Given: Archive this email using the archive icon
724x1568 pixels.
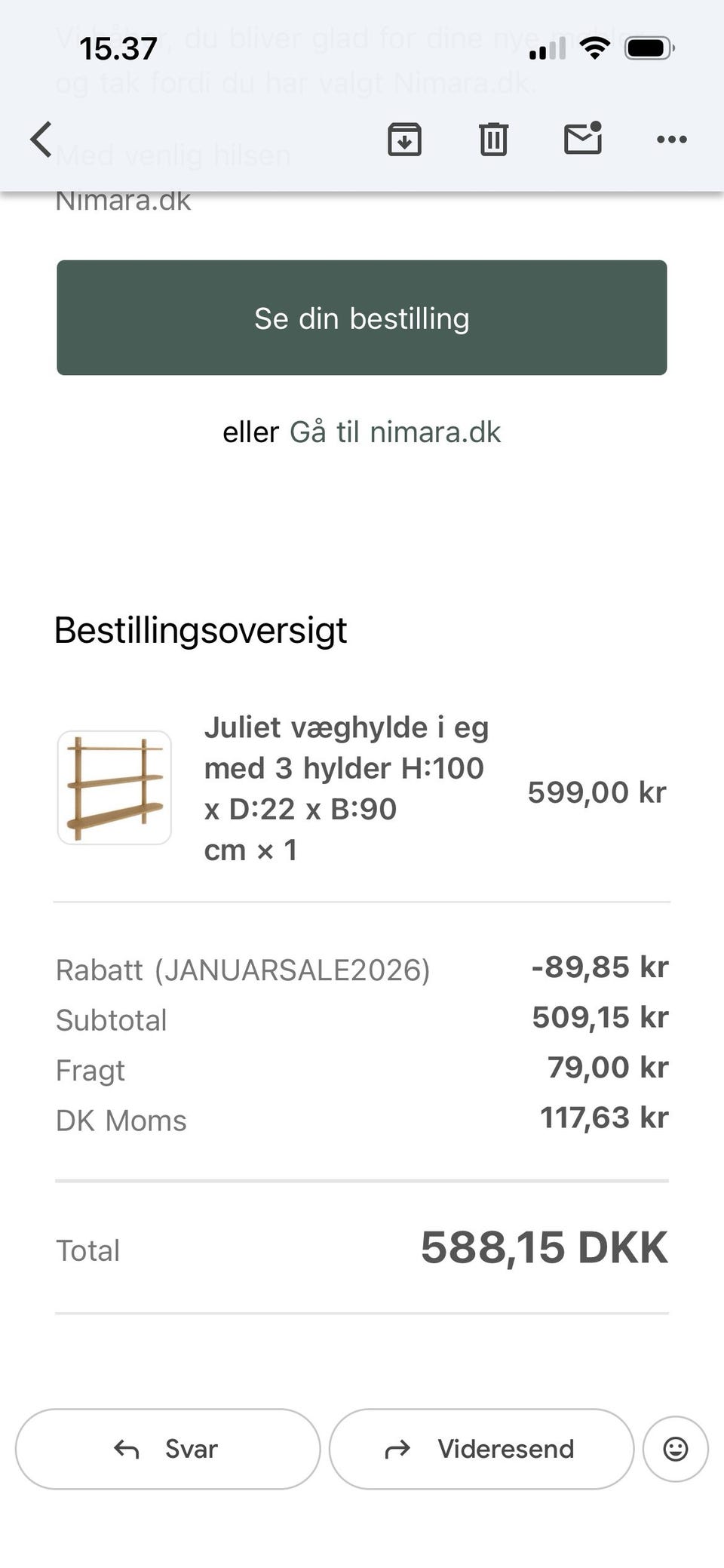Looking at the screenshot, I should 404,139.
